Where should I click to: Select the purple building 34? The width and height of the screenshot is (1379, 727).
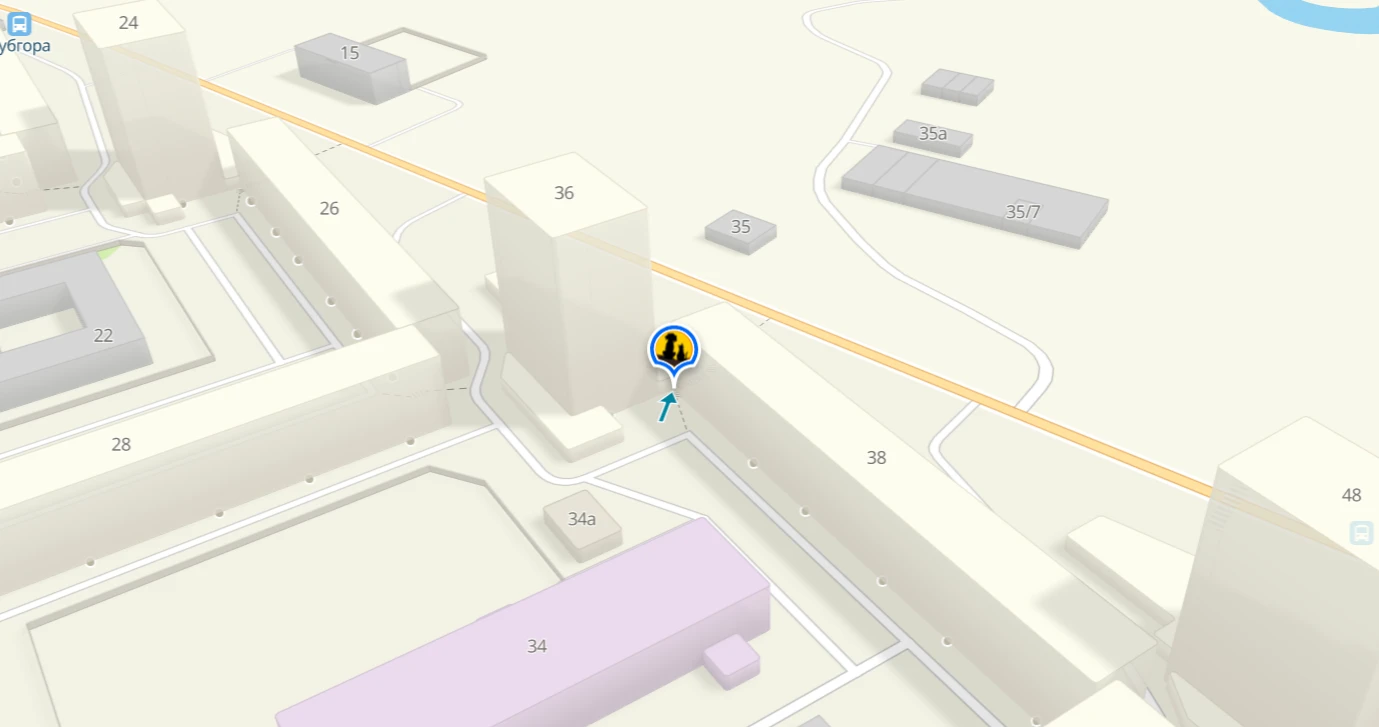pos(537,646)
